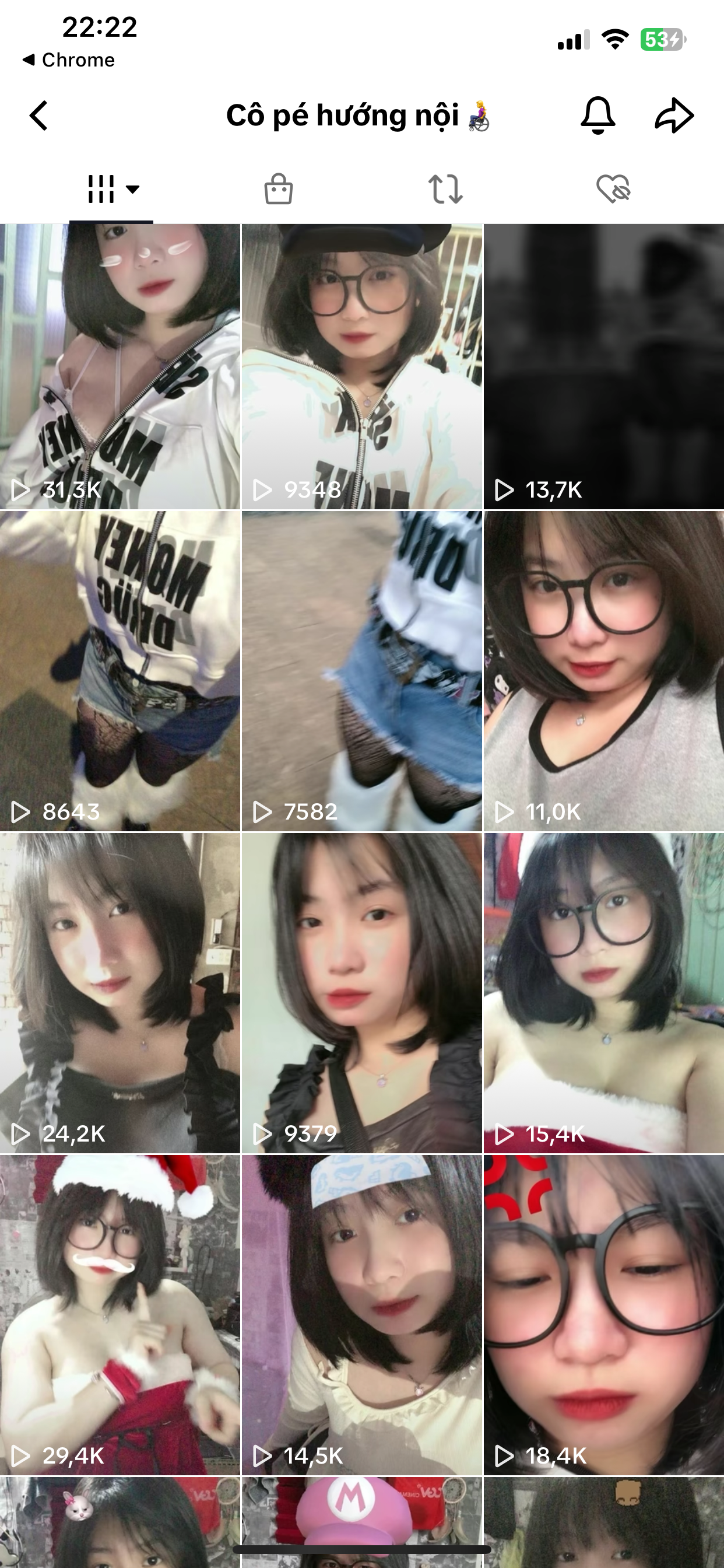Open the hidden liked videos tab
The width and height of the screenshot is (724, 1568).
click(x=613, y=188)
